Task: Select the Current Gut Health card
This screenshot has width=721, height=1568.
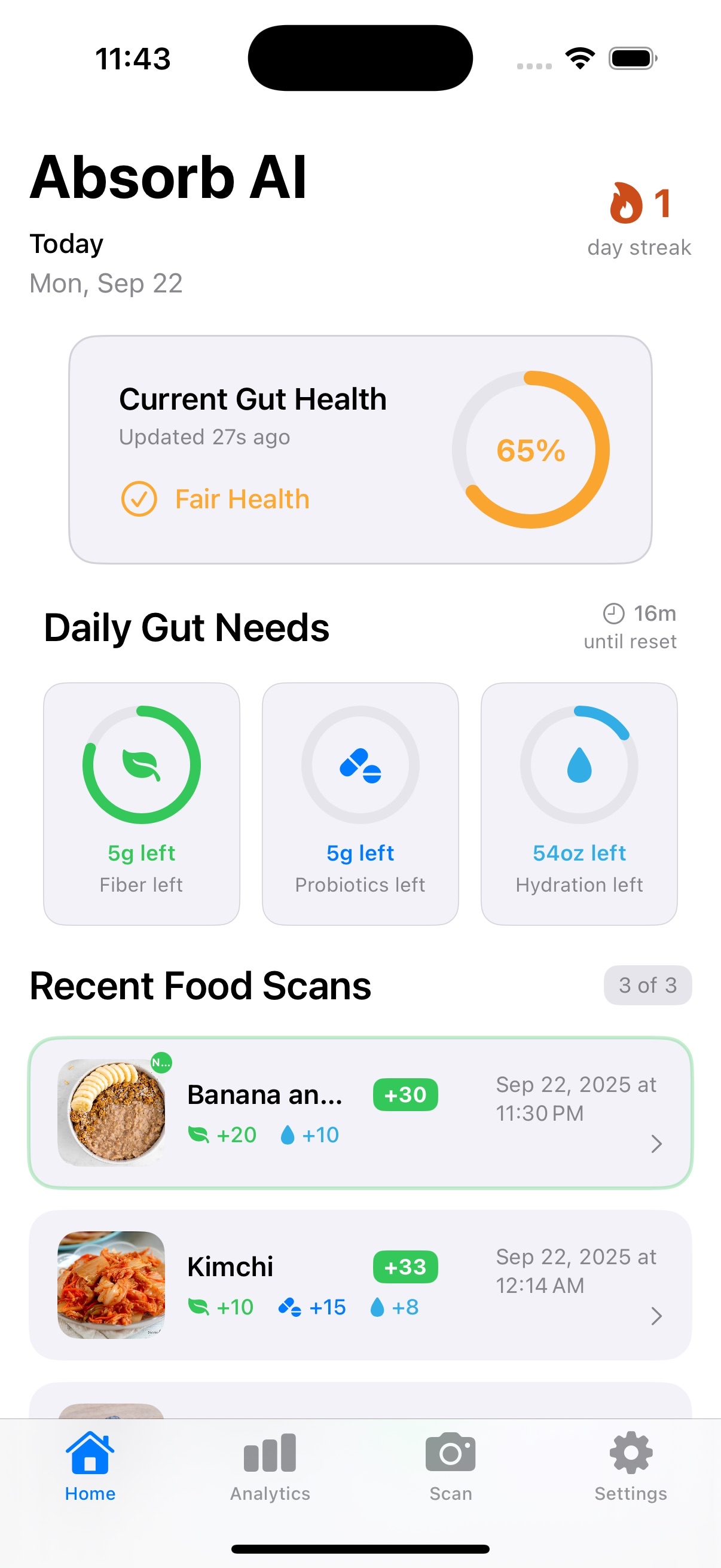Action: (360, 449)
